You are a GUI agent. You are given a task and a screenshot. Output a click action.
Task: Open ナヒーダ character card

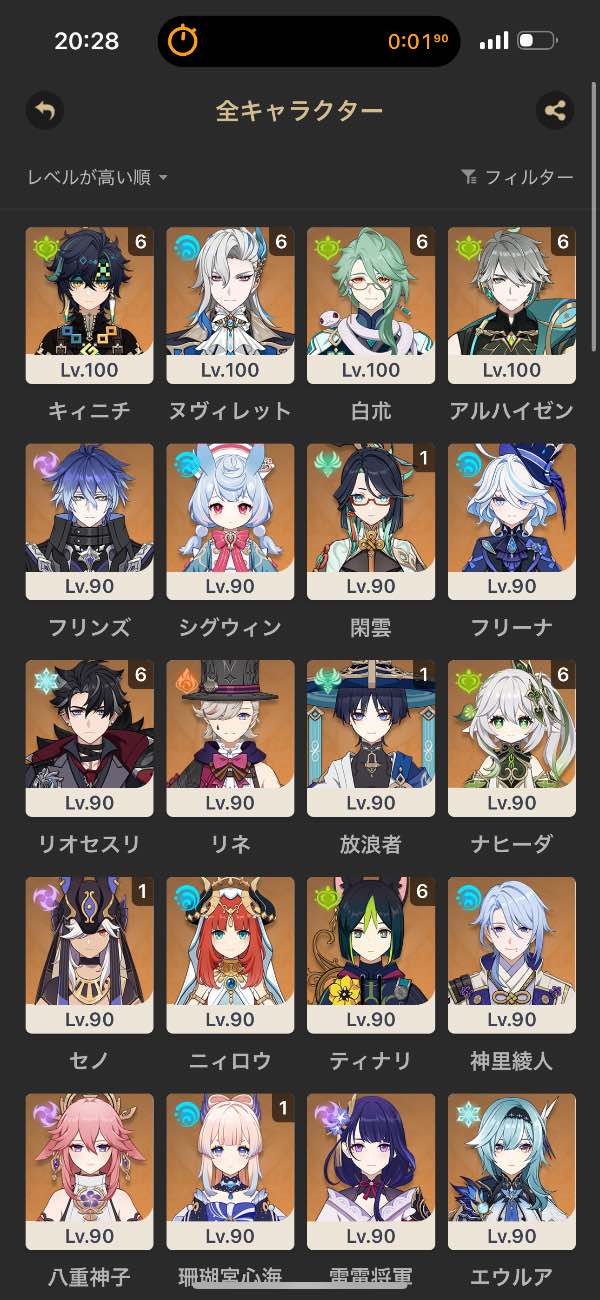point(512,739)
